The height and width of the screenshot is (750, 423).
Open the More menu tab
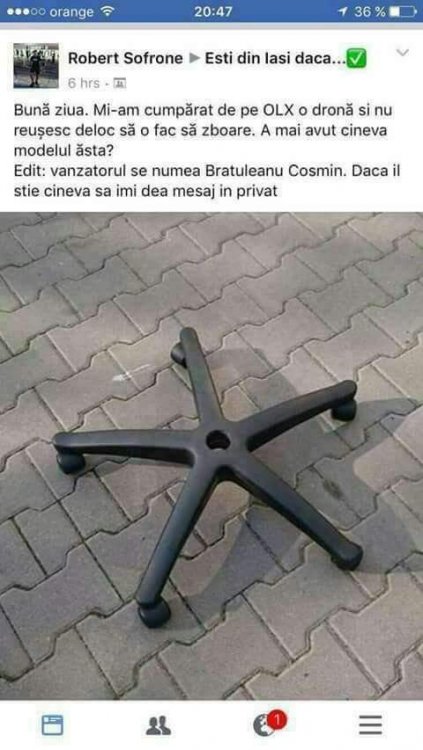370,725
